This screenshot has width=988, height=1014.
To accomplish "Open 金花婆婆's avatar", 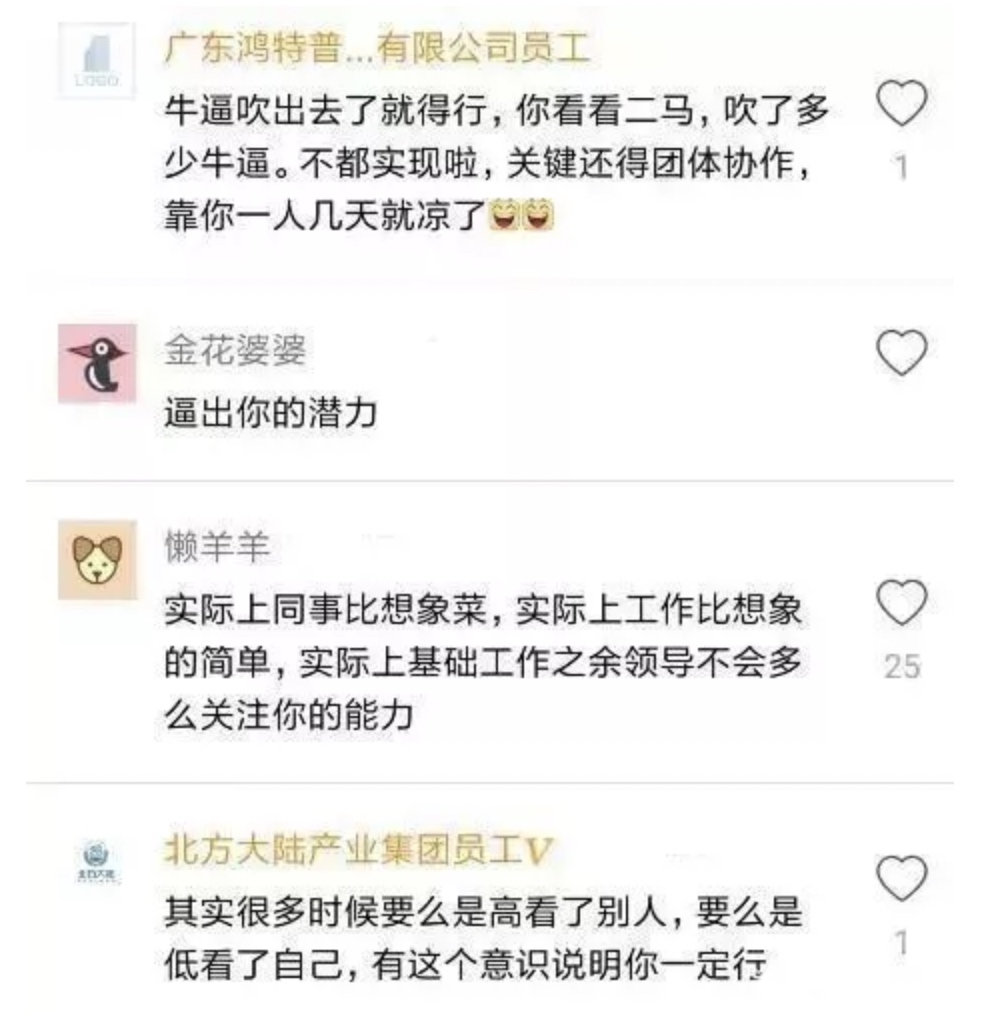I will 97,363.
